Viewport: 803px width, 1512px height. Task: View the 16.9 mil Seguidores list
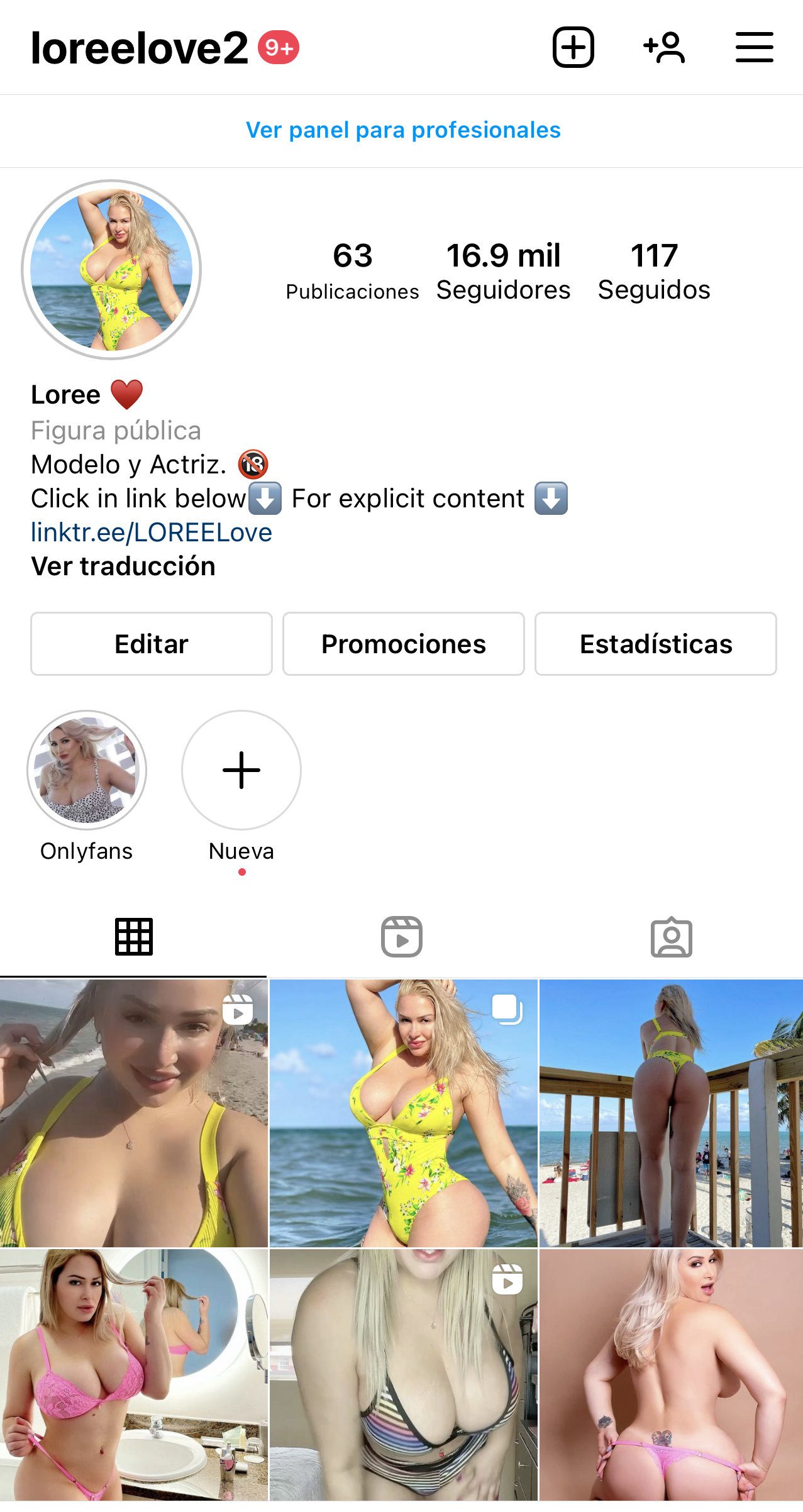coord(503,271)
